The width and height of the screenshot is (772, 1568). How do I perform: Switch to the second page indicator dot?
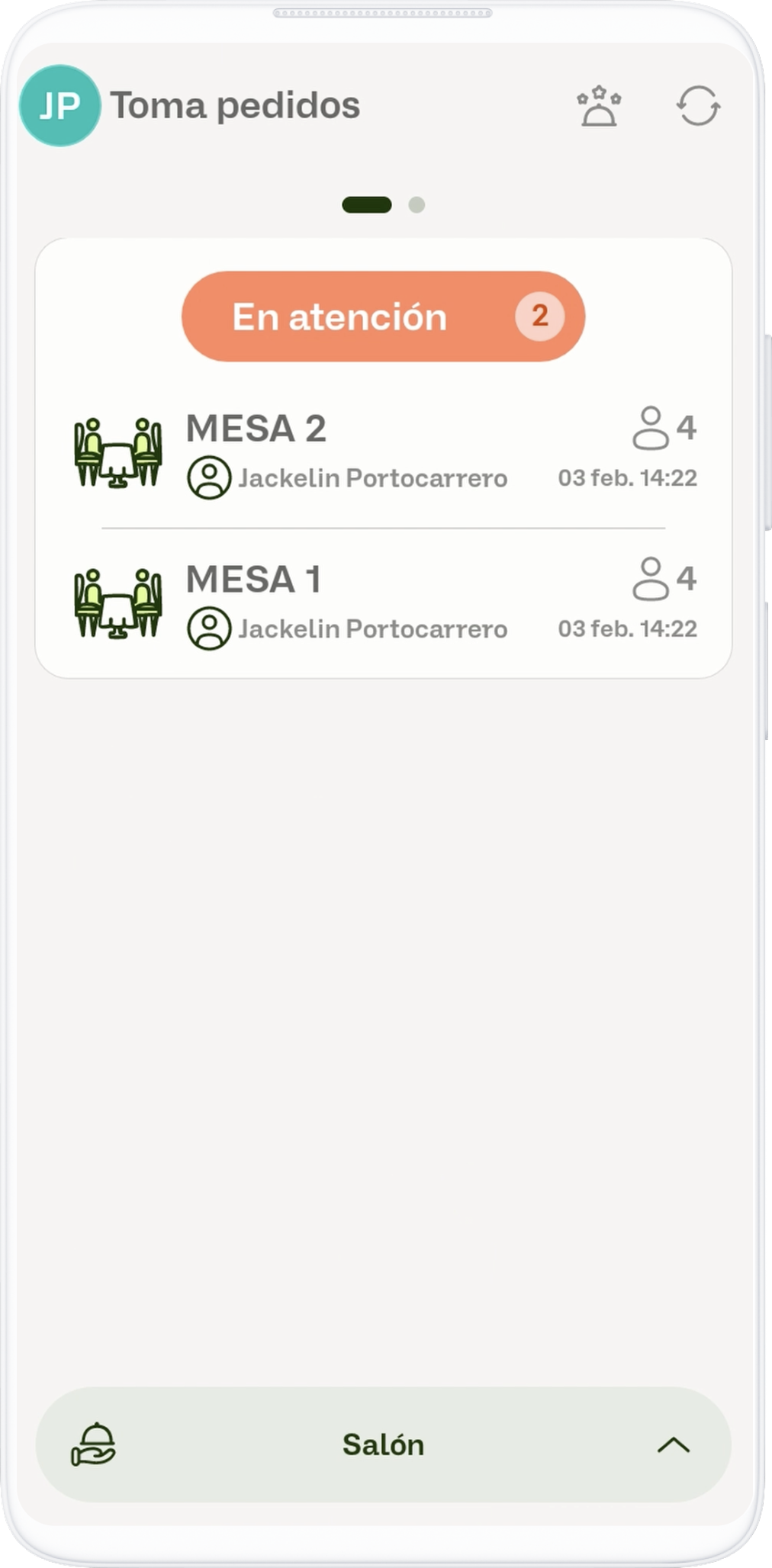coord(417,205)
